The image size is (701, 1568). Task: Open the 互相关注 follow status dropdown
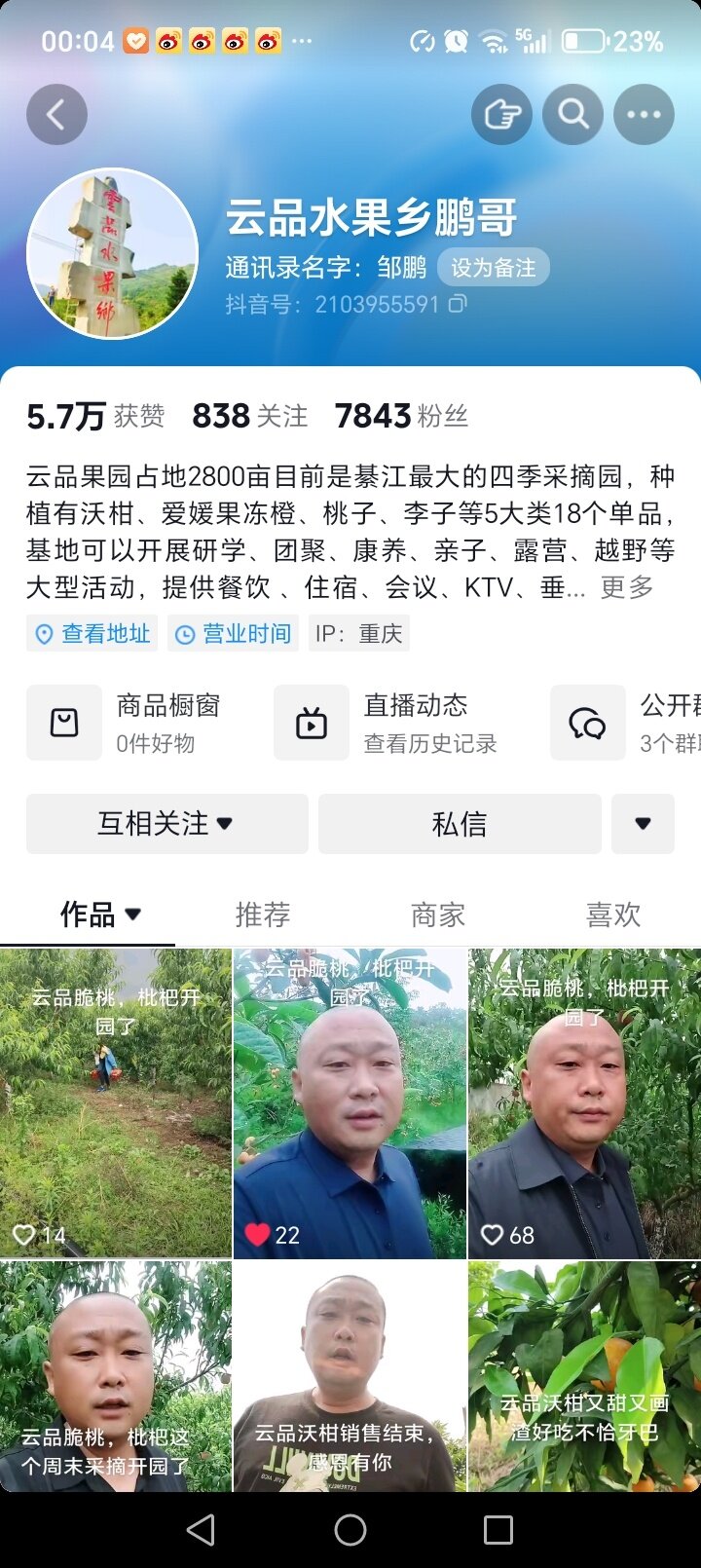point(166,824)
